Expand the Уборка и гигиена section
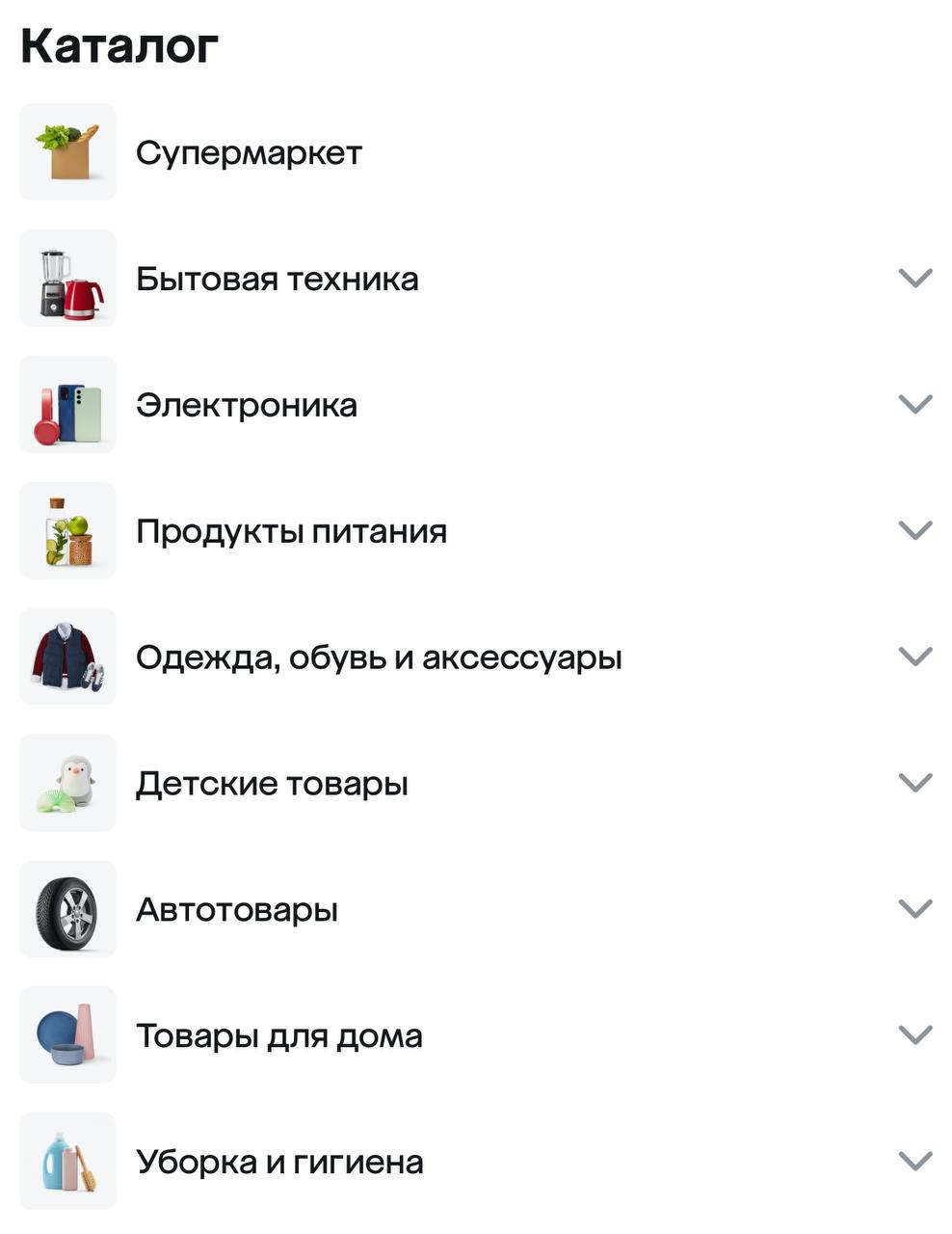Image resolution: width=952 pixels, height=1234 pixels. [913, 1162]
